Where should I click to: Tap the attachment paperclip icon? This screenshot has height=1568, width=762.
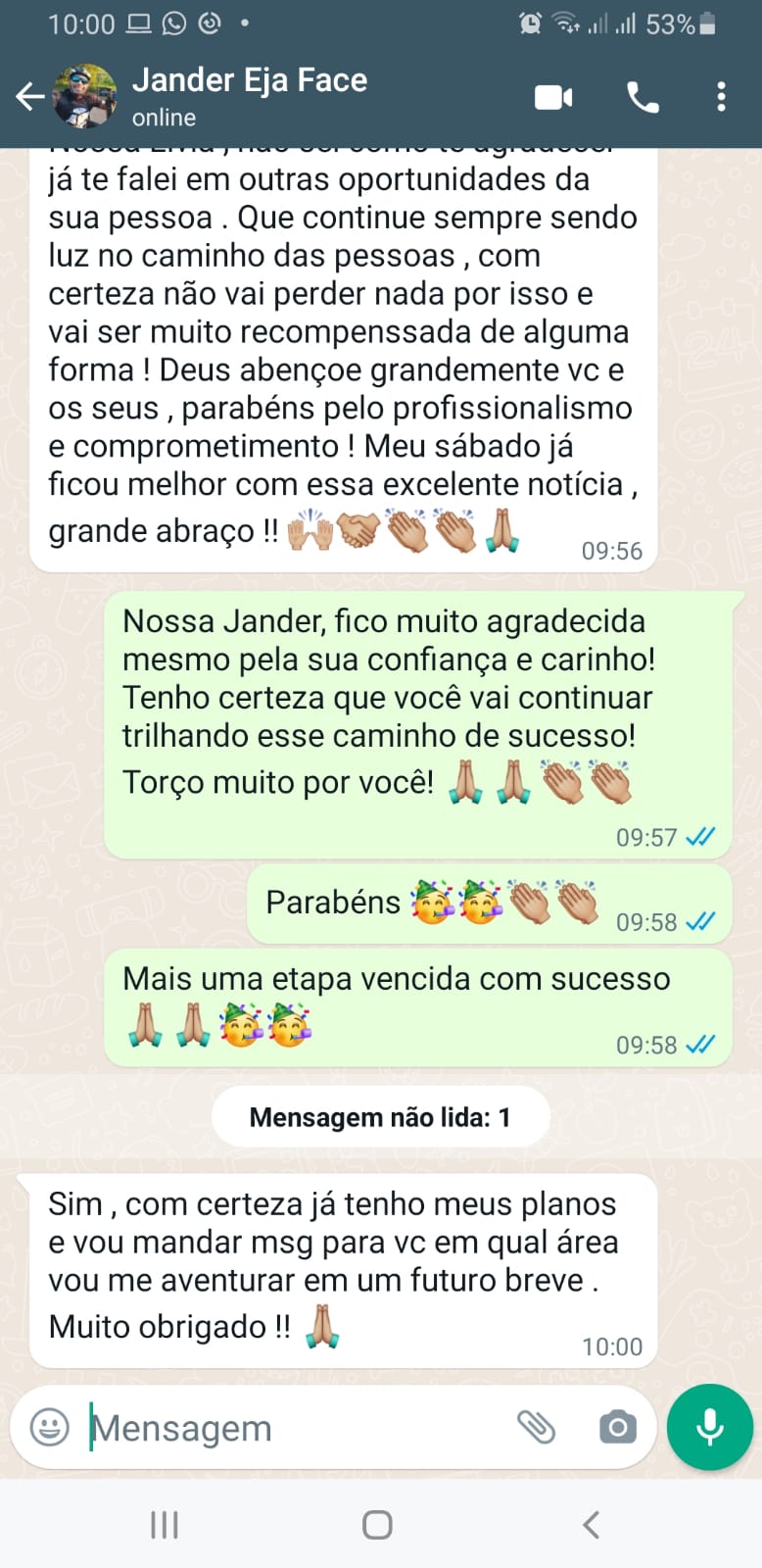tap(536, 1427)
